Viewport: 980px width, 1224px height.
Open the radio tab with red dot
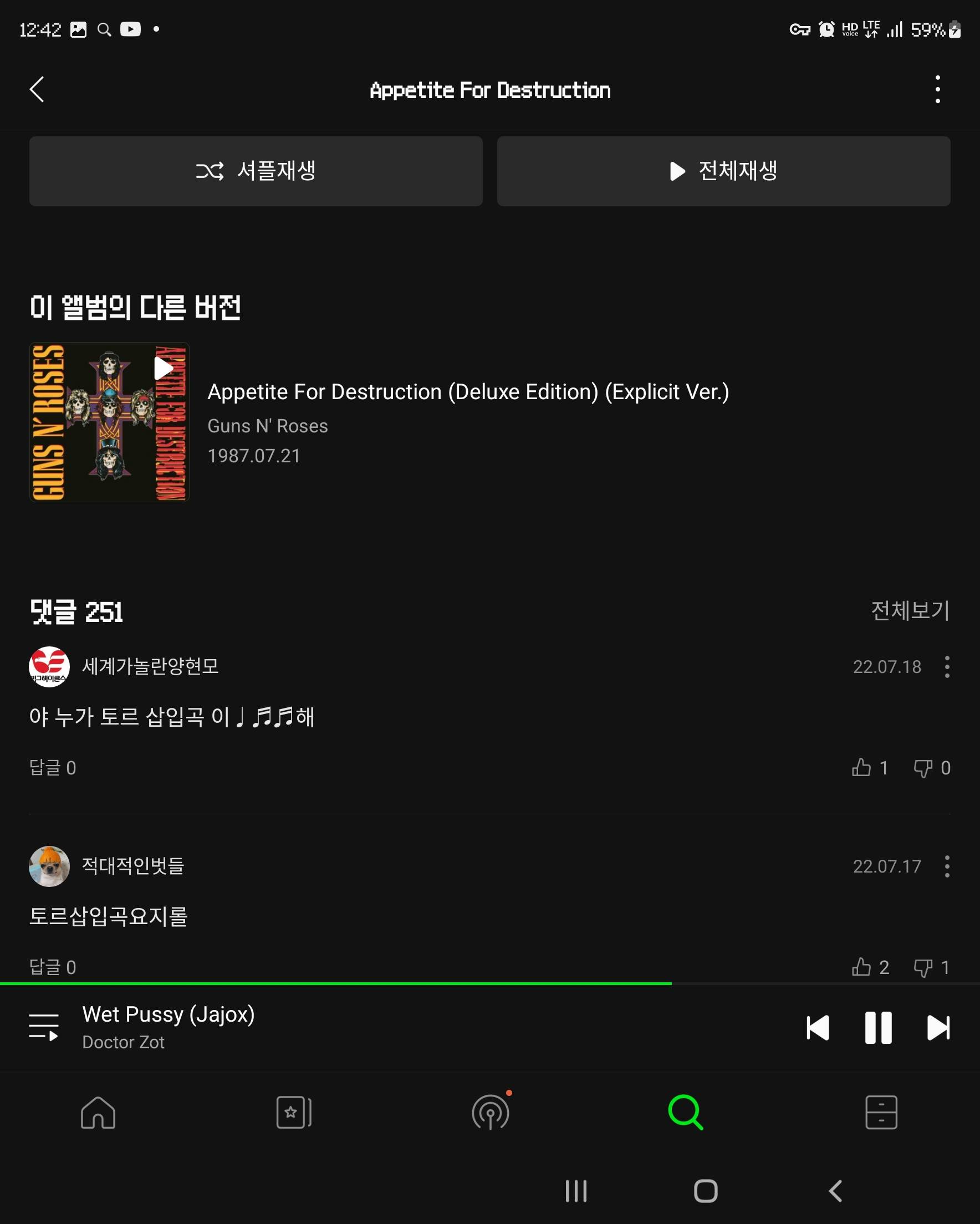491,1112
